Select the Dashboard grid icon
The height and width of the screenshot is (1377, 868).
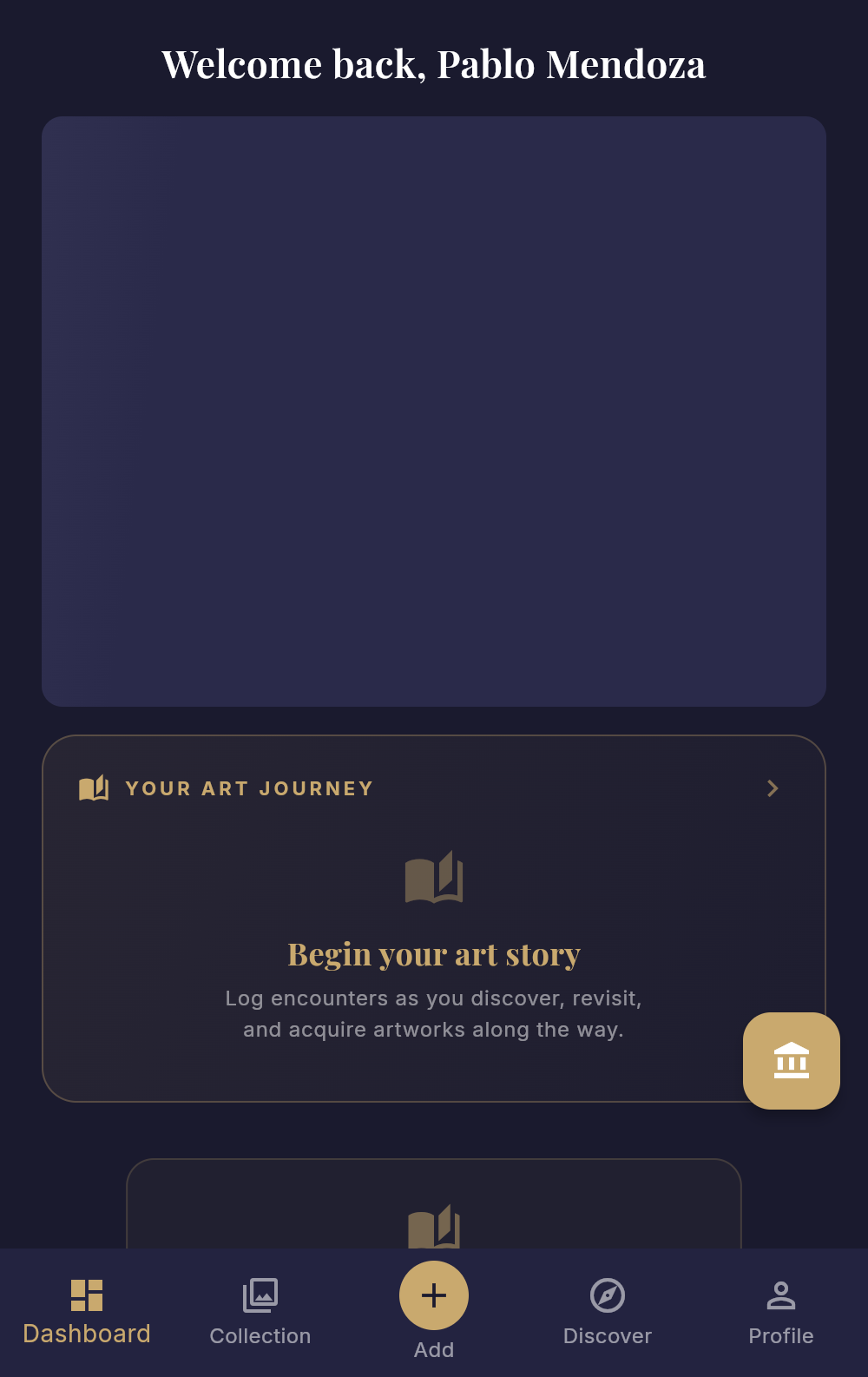click(87, 1295)
